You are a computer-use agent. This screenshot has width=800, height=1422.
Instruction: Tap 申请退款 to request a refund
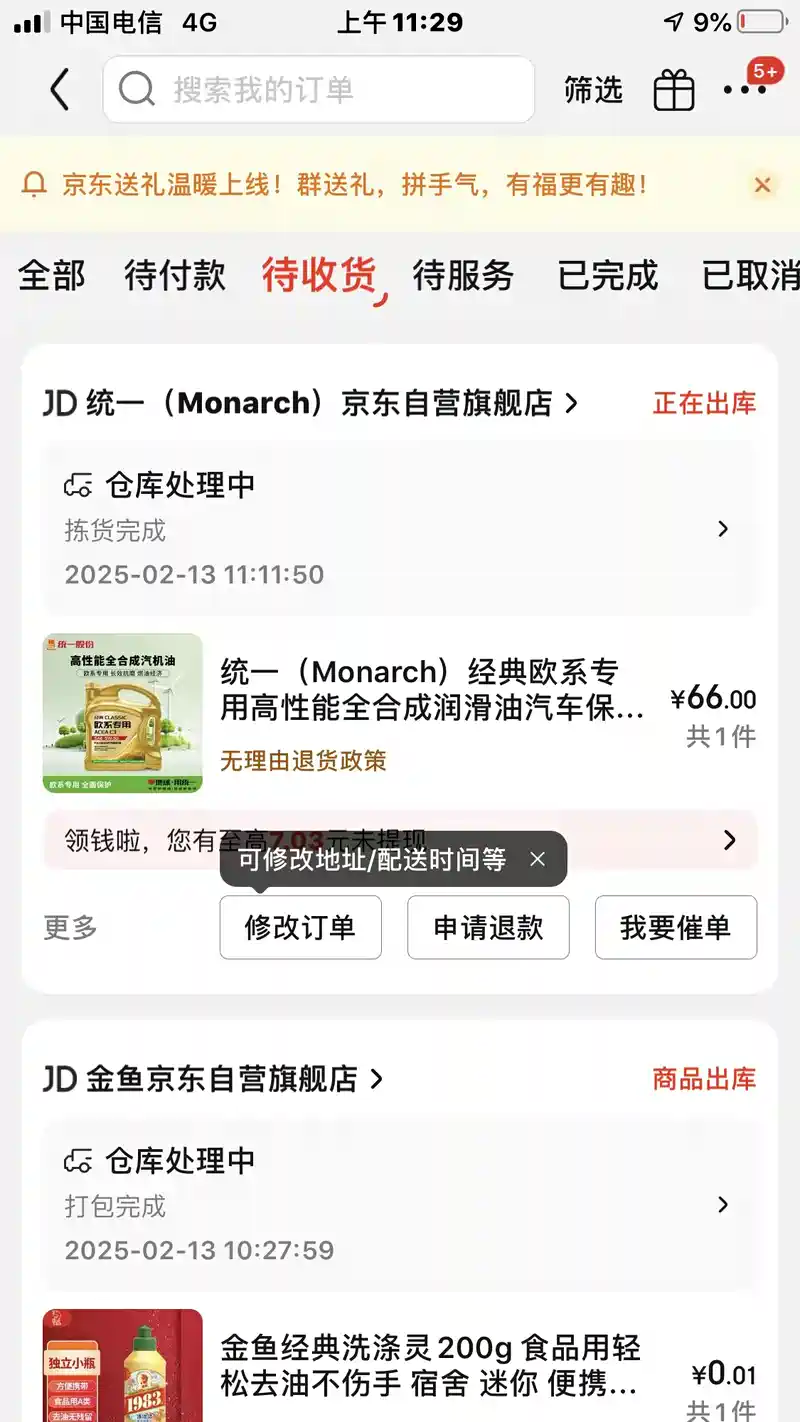coord(488,927)
